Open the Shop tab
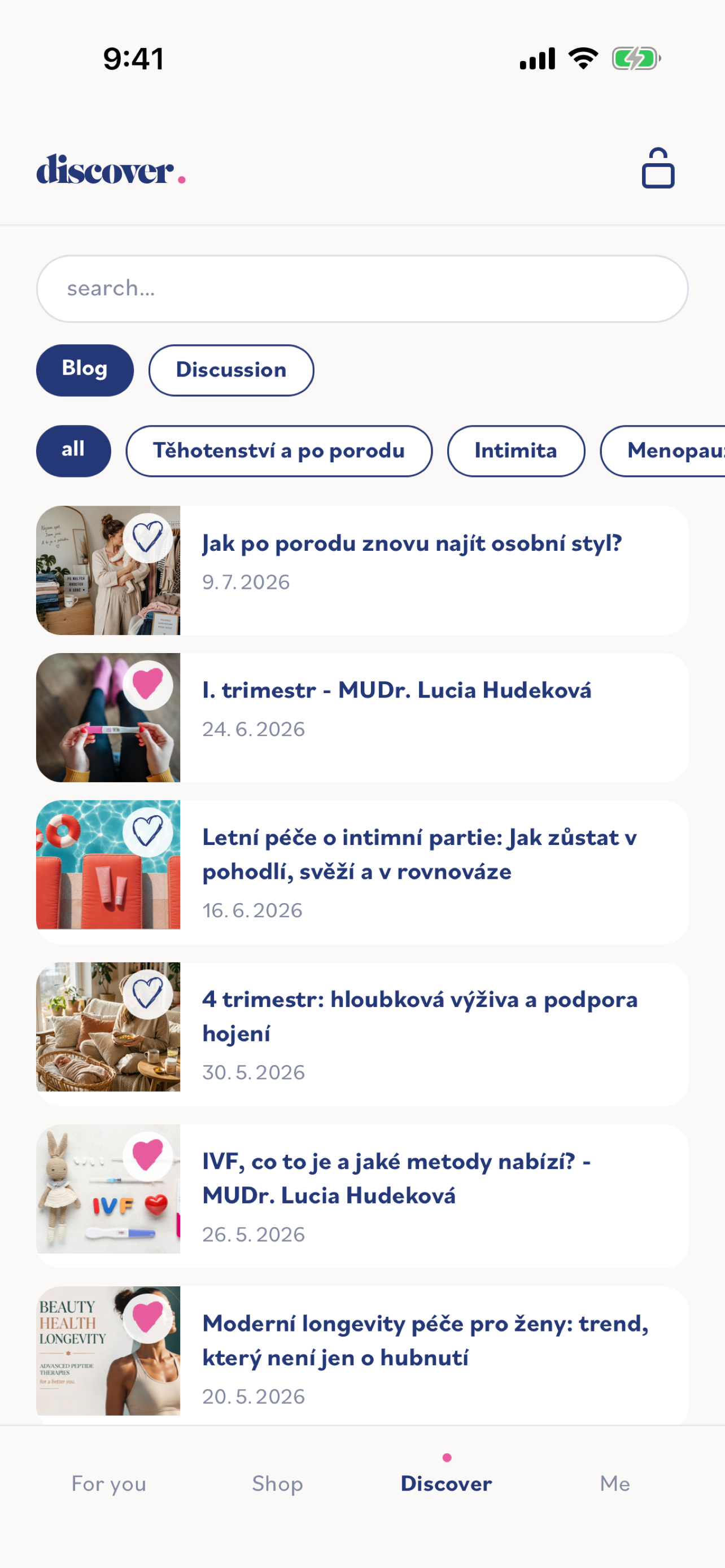 point(278,1483)
